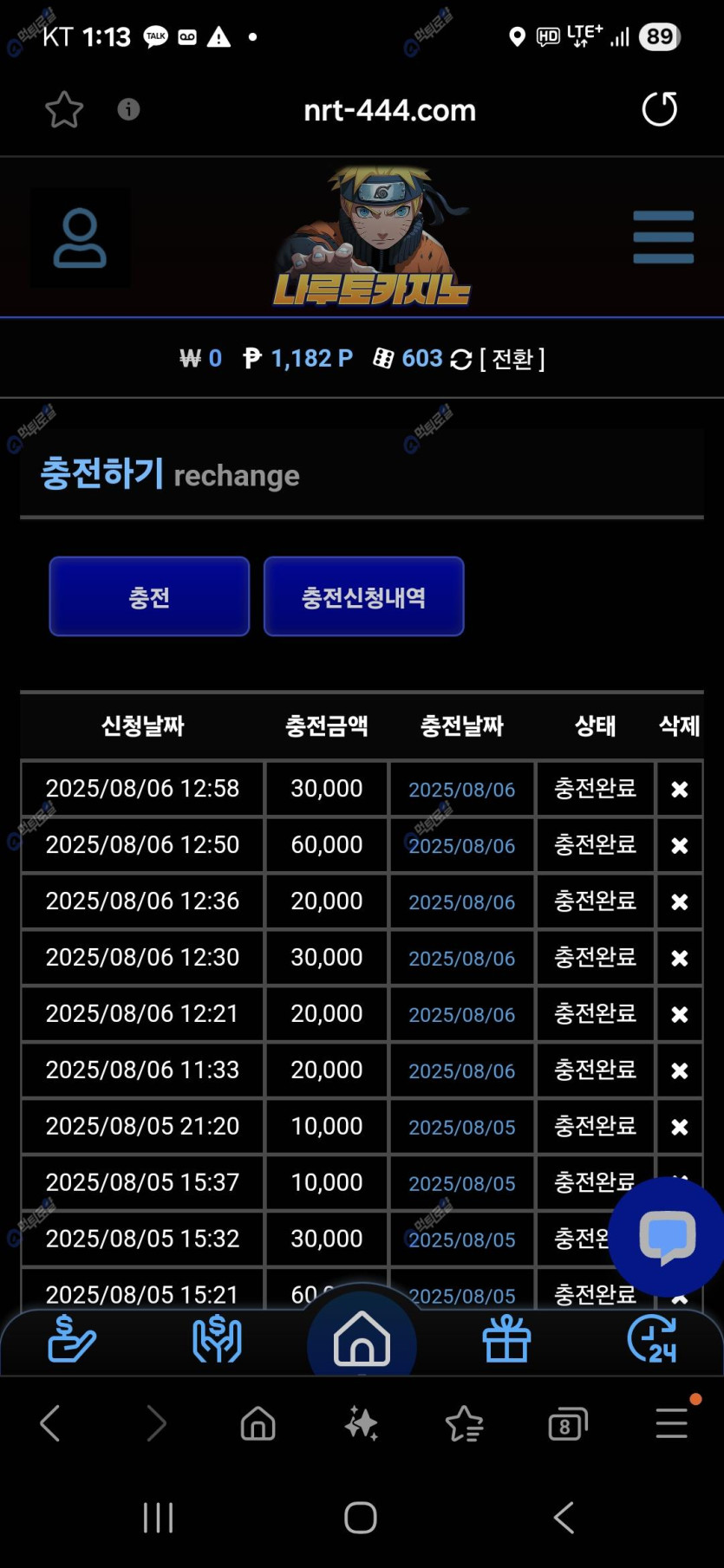Select the 충전 button

click(x=149, y=596)
